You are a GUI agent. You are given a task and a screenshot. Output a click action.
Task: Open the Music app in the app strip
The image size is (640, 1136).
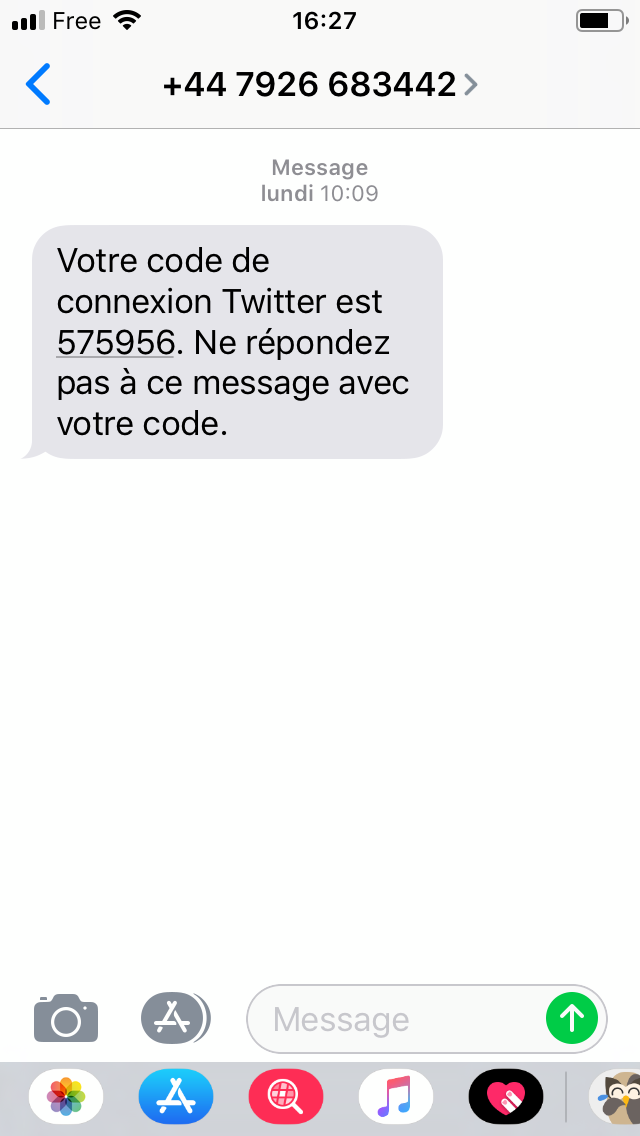pos(396,1097)
